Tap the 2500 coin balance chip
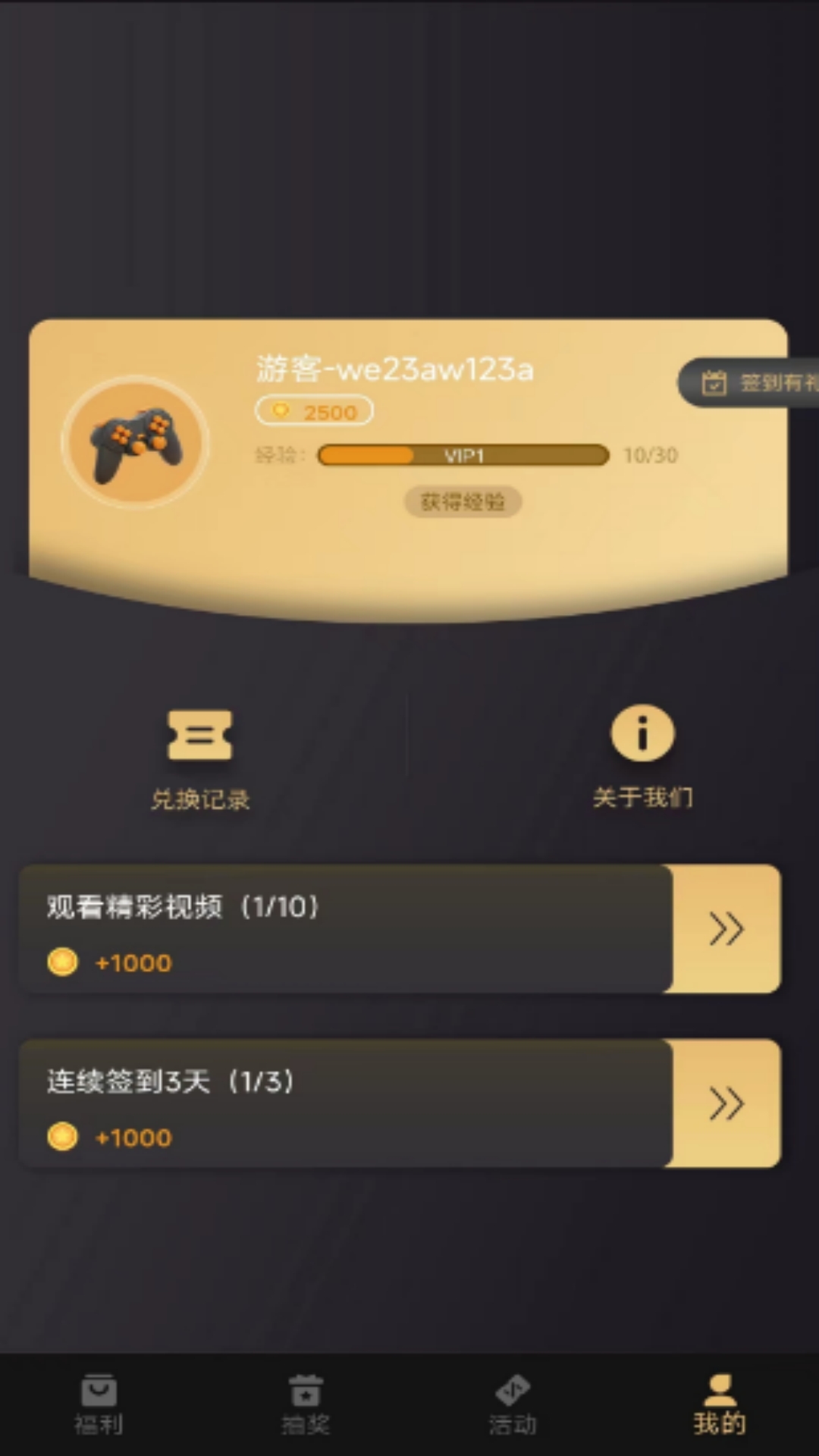 click(314, 412)
